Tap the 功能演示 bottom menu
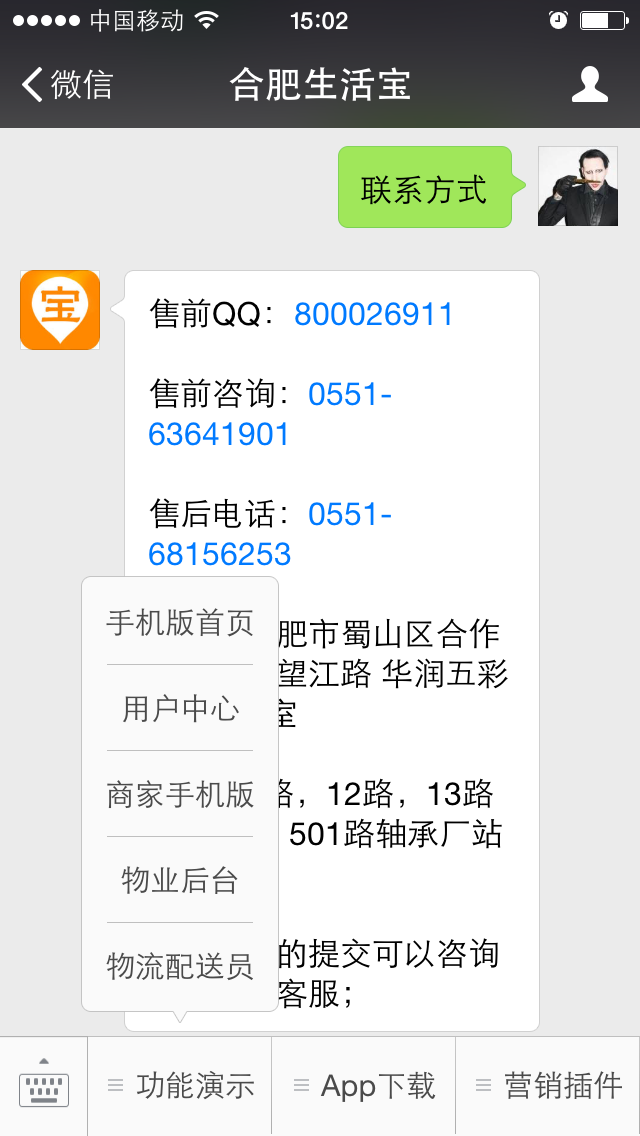The image size is (640, 1136). coord(180,1085)
